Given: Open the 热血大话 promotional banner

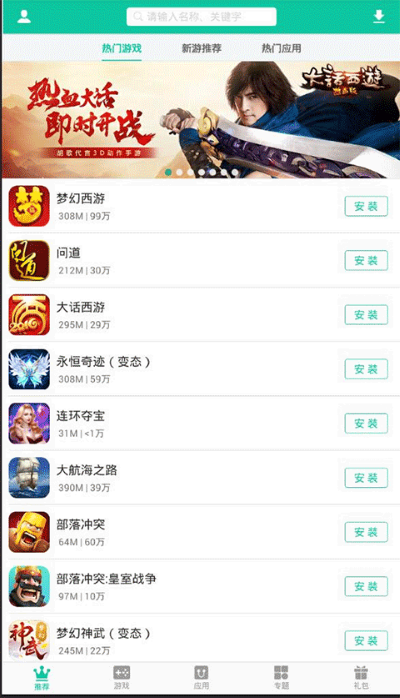Looking at the screenshot, I should 201,120.
